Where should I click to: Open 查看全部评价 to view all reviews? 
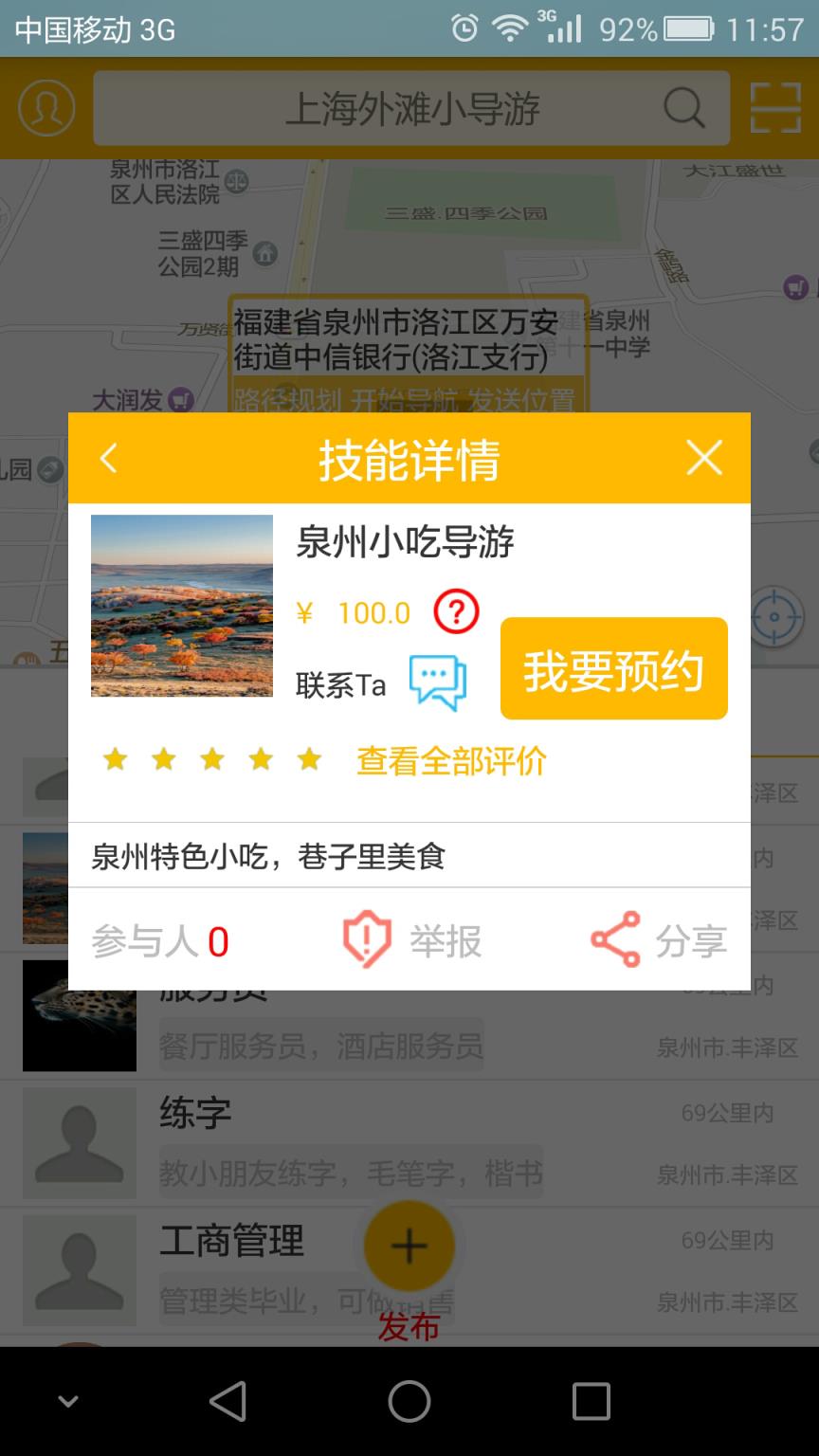pyautogui.click(x=449, y=761)
